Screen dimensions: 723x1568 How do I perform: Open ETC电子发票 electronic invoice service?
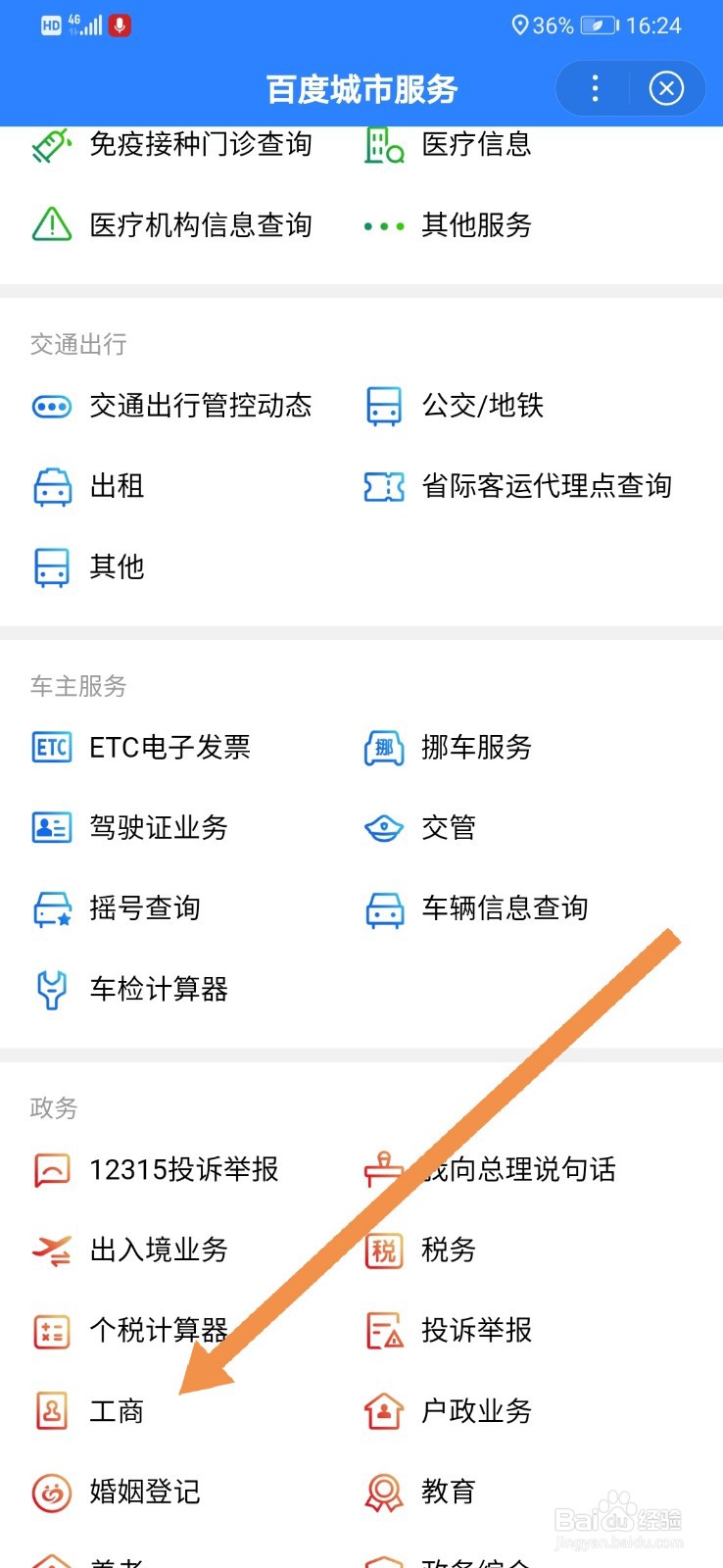click(167, 747)
